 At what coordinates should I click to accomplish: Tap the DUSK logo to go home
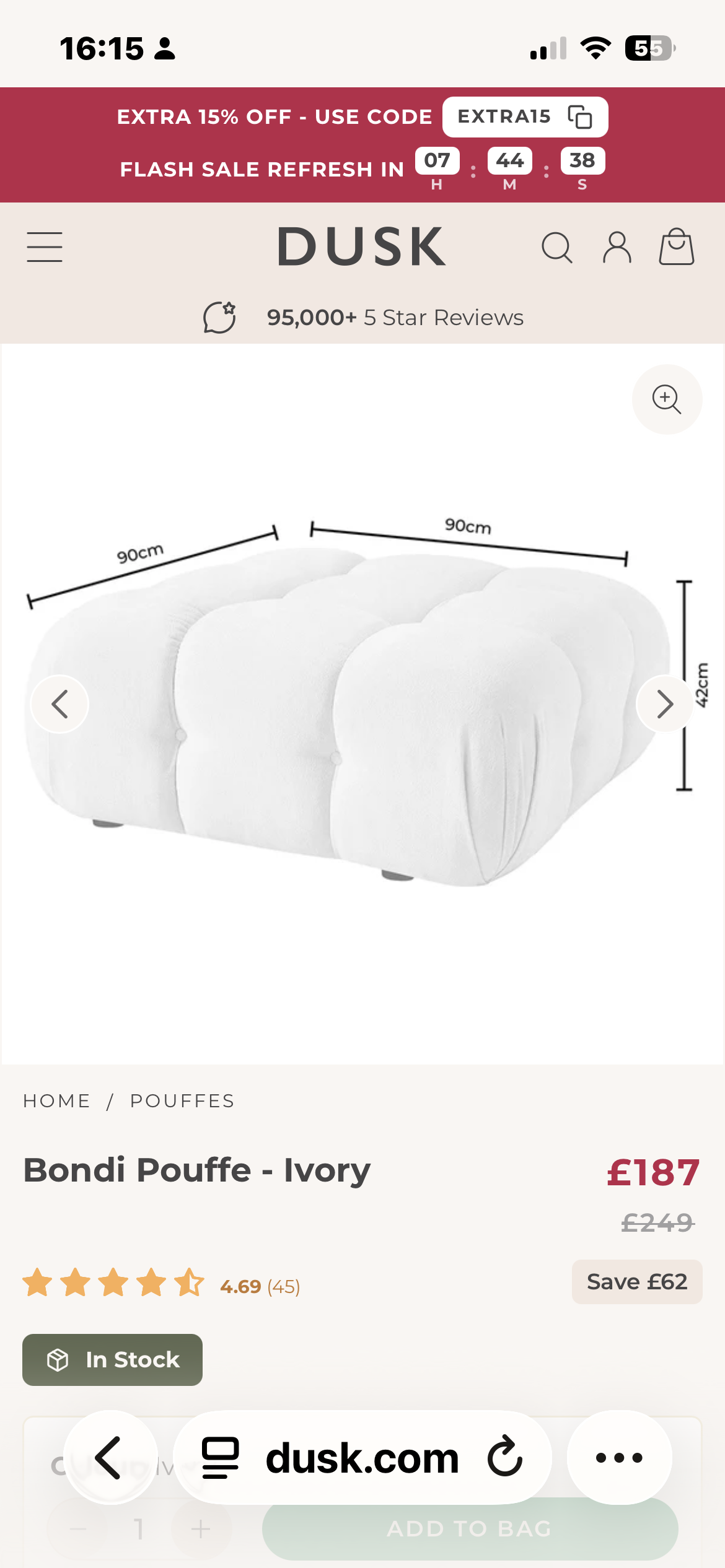[x=362, y=246]
